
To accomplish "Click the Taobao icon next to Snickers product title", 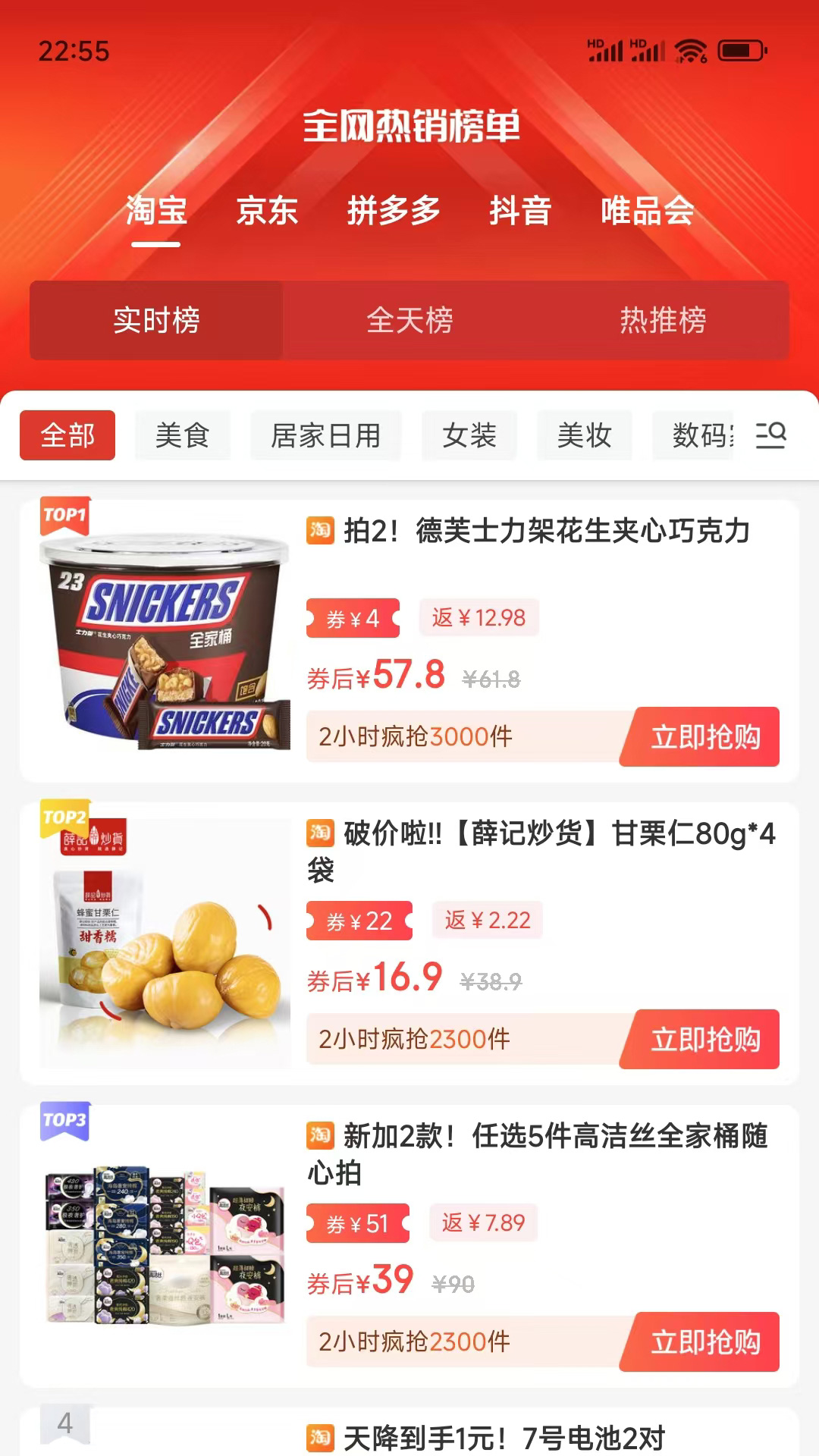I will click(x=319, y=532).
